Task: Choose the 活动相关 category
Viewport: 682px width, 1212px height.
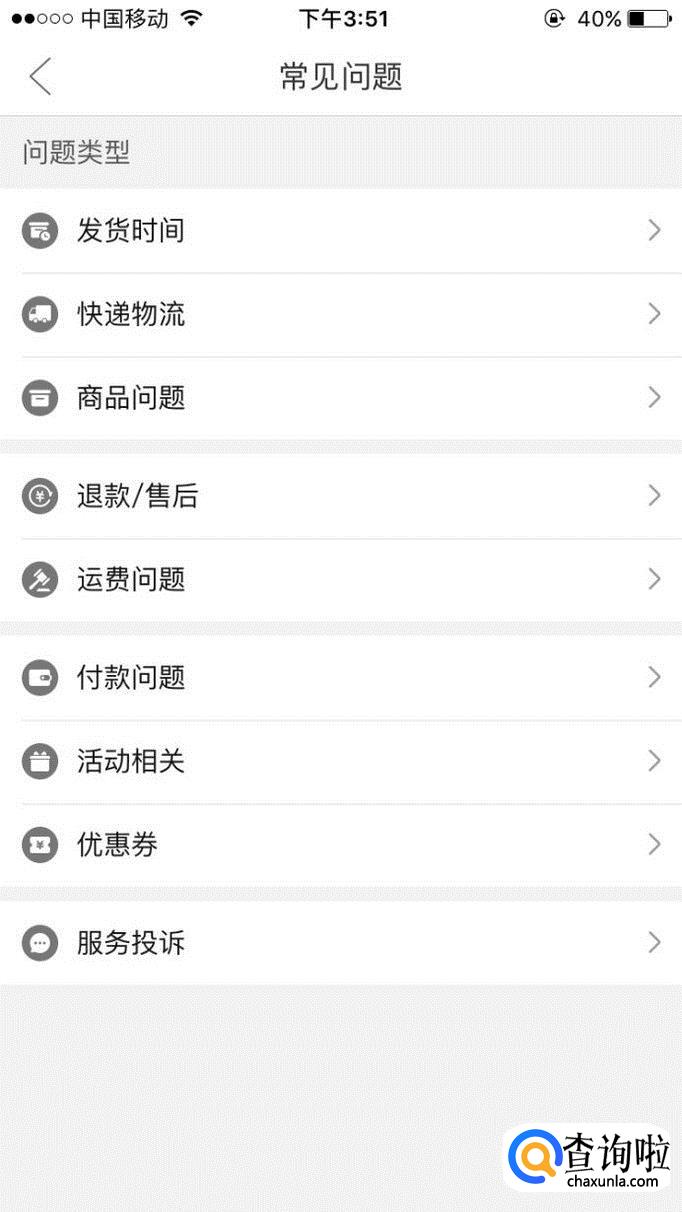Action: pos(340,761)
